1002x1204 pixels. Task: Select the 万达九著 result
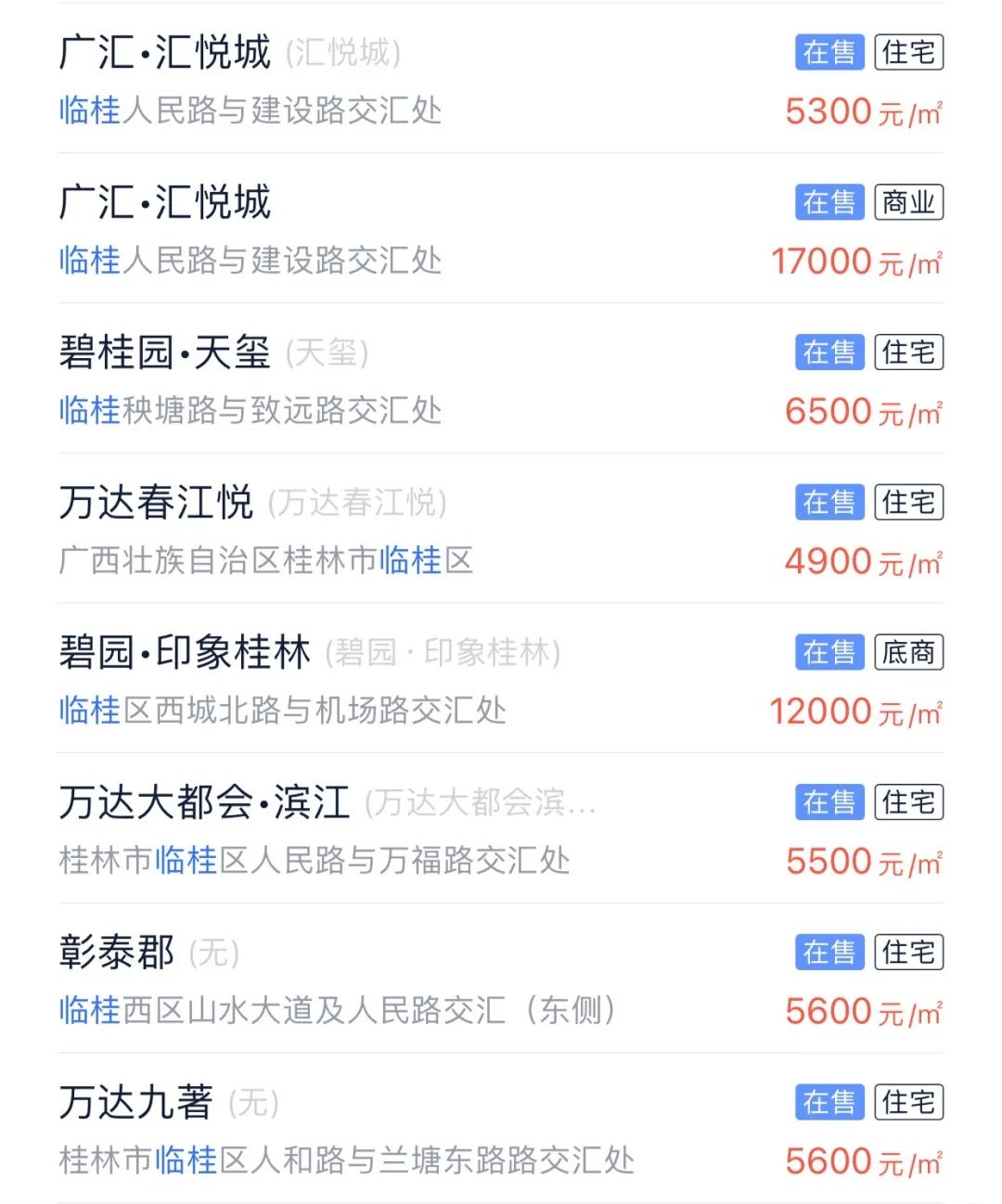pos(135,1104)
